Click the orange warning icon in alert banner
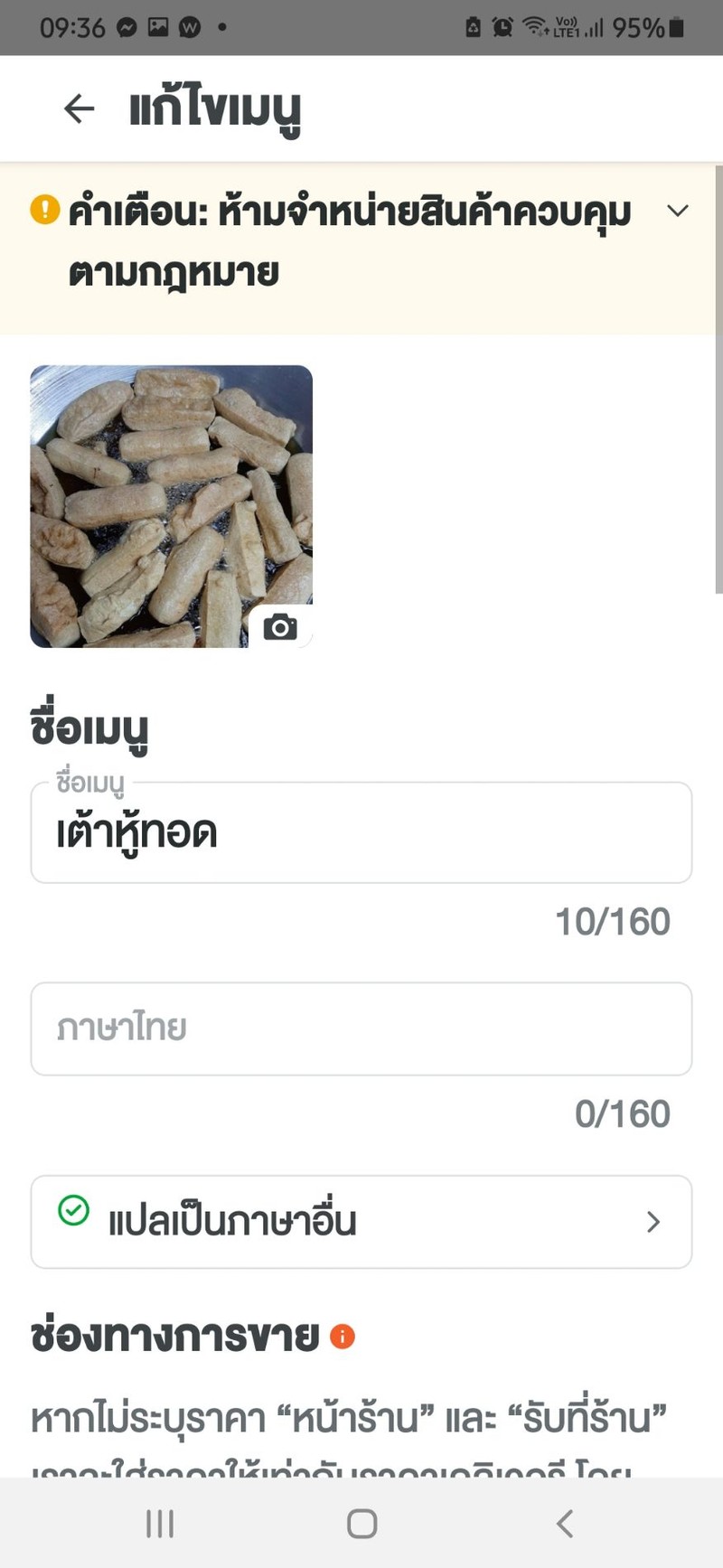 tap(44, 211)
